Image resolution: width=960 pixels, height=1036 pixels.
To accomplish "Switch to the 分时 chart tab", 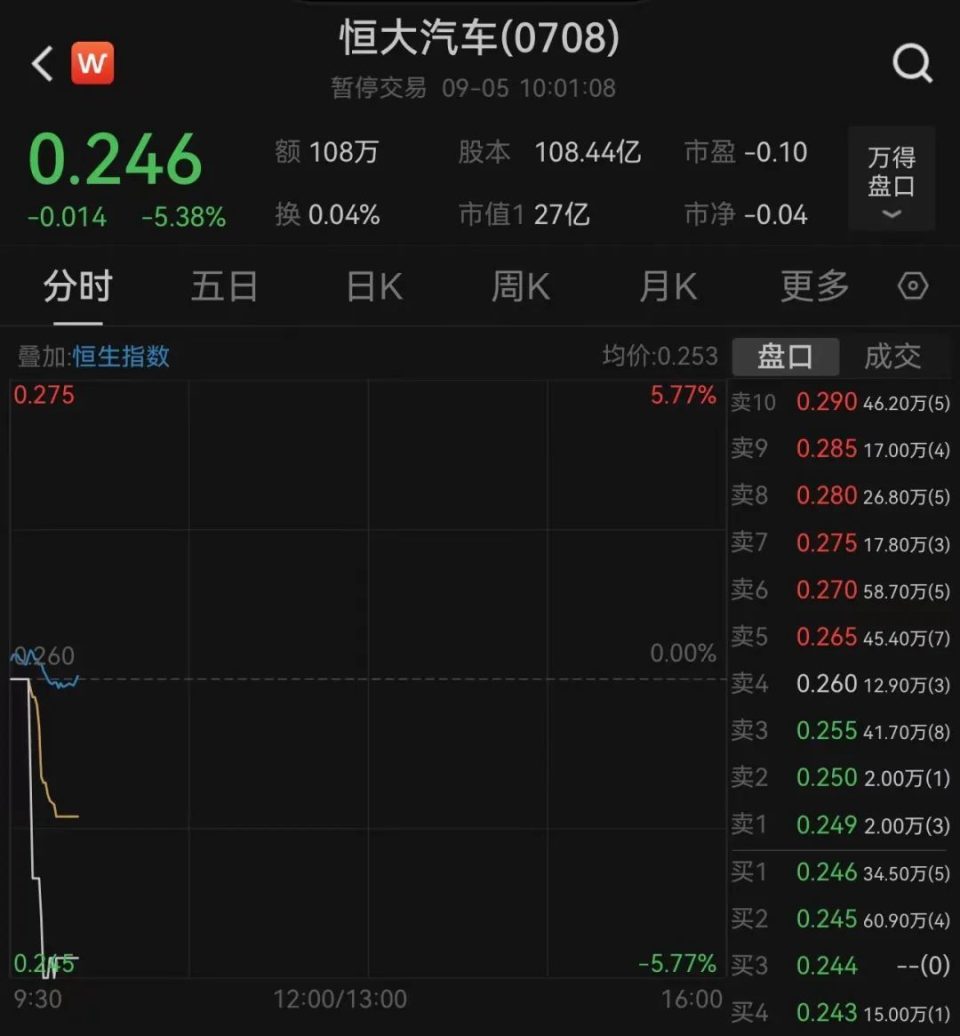I will click(78, 287).
